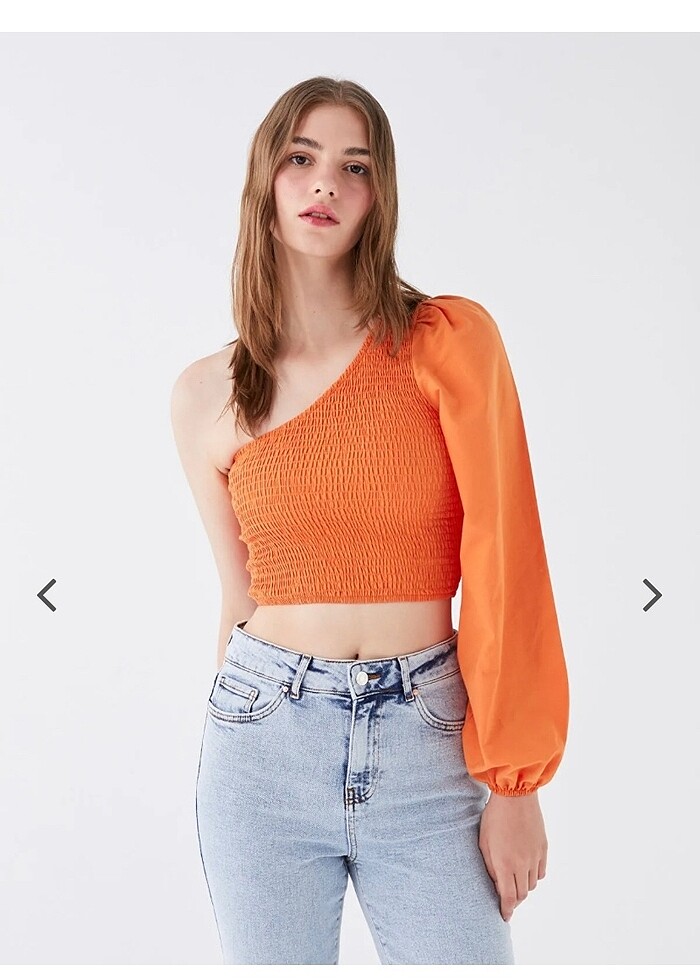Show the next product photo

(652, 595)
